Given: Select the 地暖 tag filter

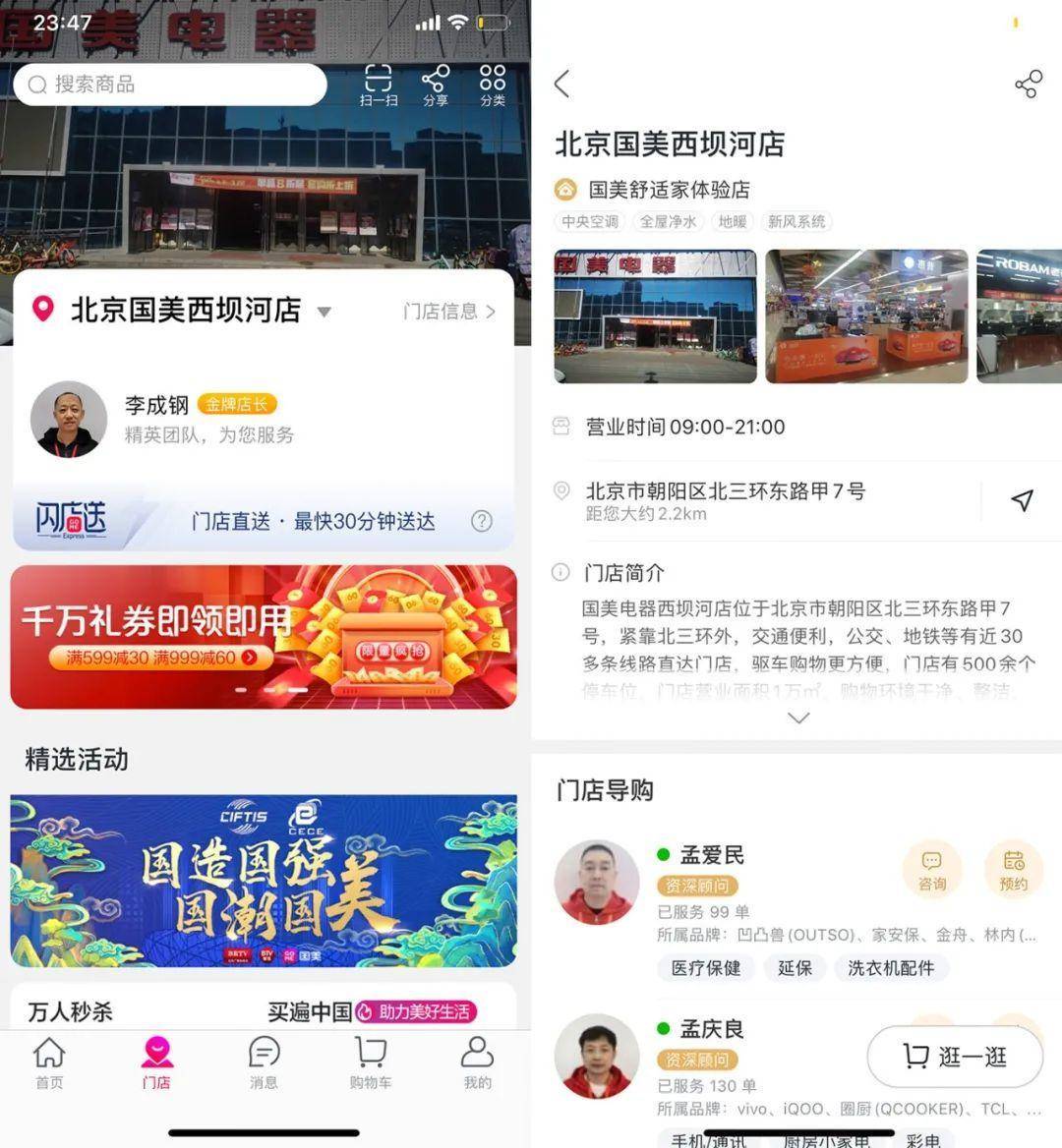Looking at the screenshot, I should (732, 221).
